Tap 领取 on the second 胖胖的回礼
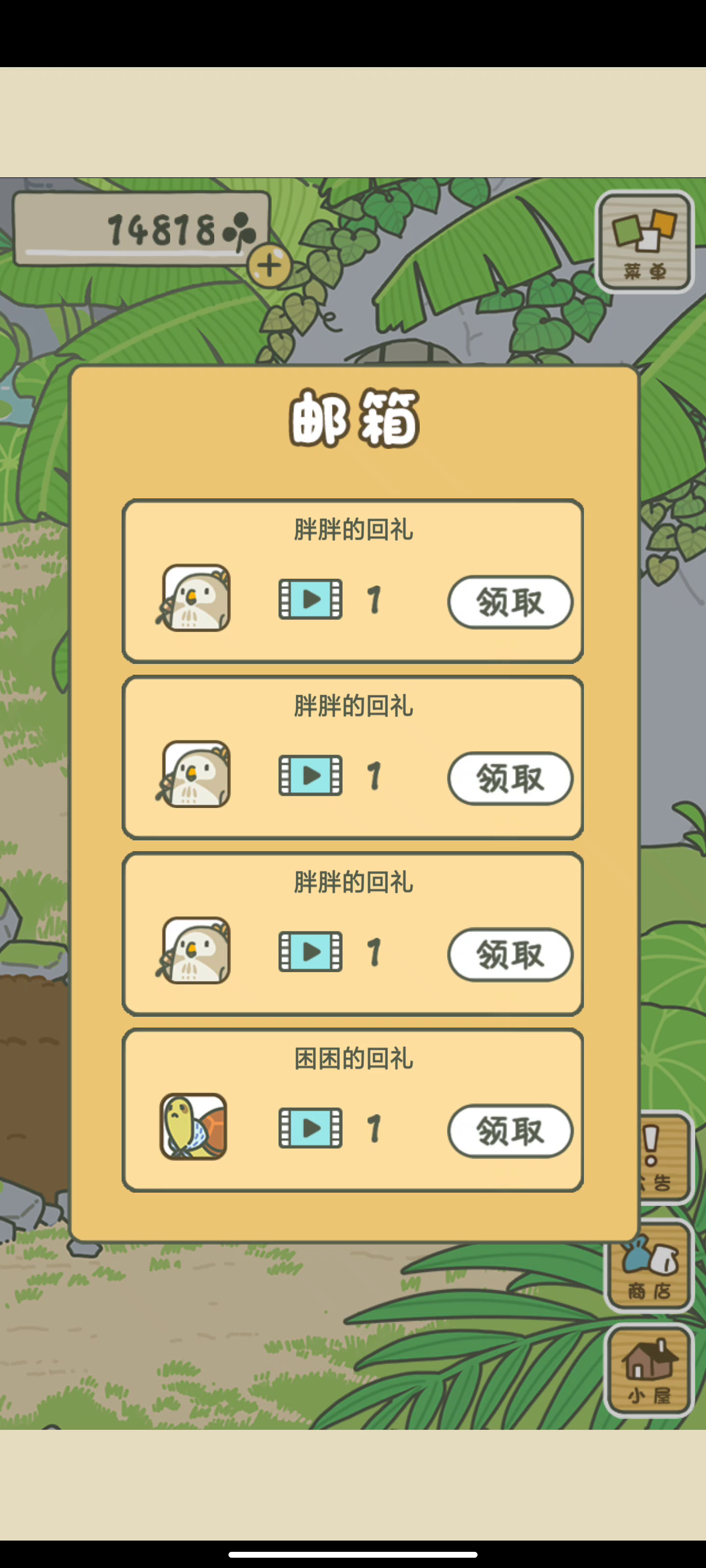Image resolution: width=706 pixels, height=1568 pixels. pyautogui.click(x=510, y=778)
